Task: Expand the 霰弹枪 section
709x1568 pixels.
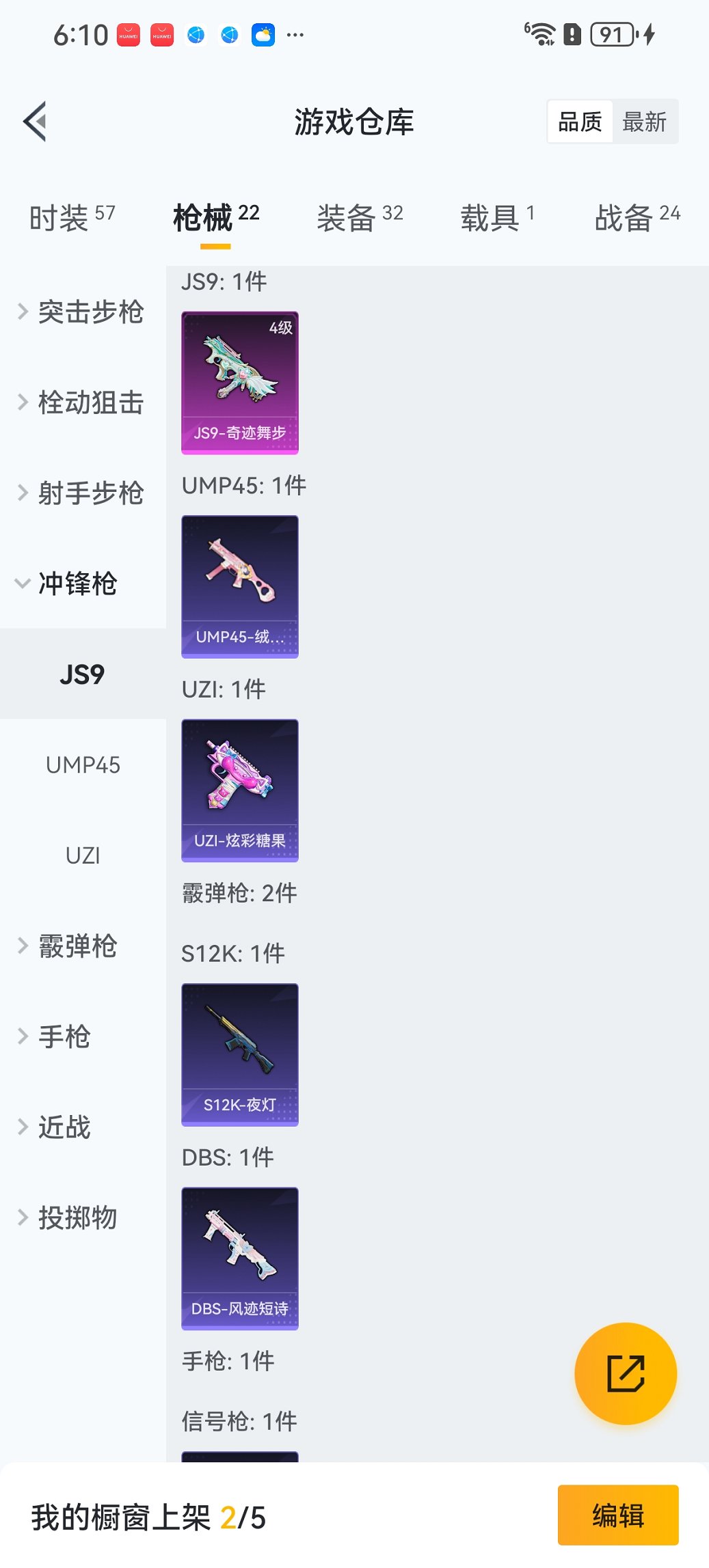Action: click(77, 946)
